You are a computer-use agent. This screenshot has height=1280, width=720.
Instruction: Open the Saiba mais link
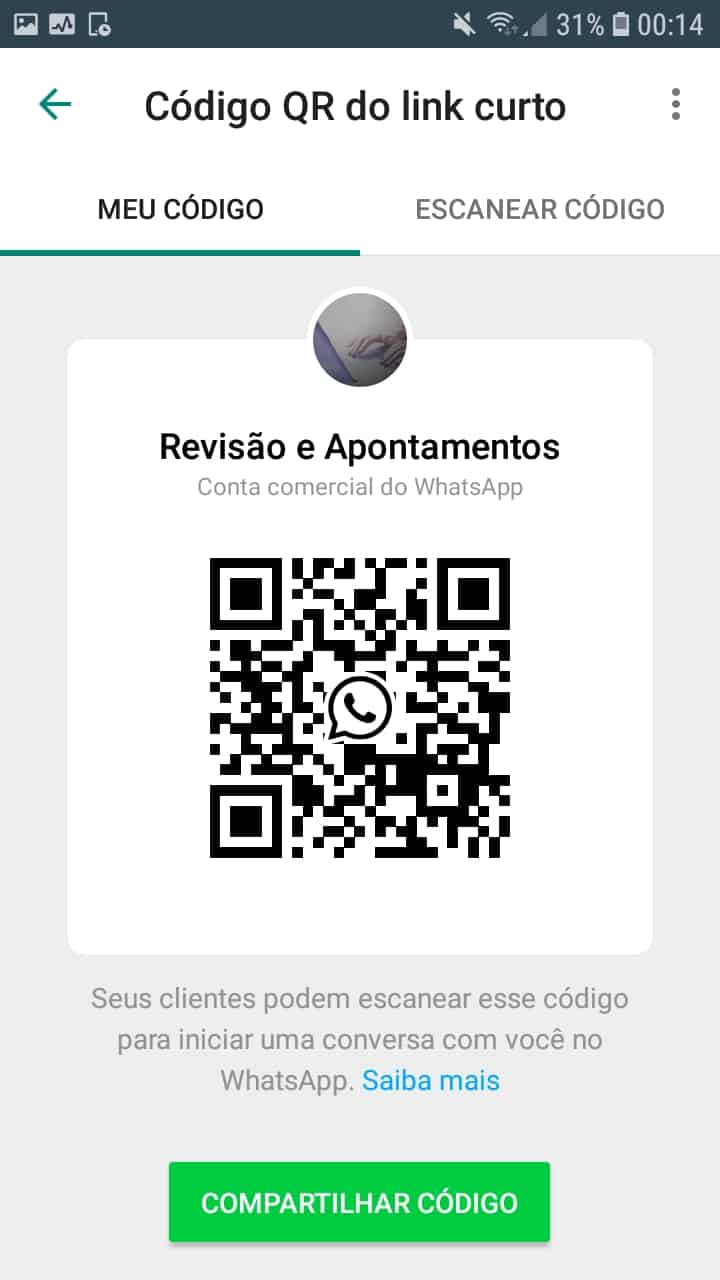coord(431,1080)
